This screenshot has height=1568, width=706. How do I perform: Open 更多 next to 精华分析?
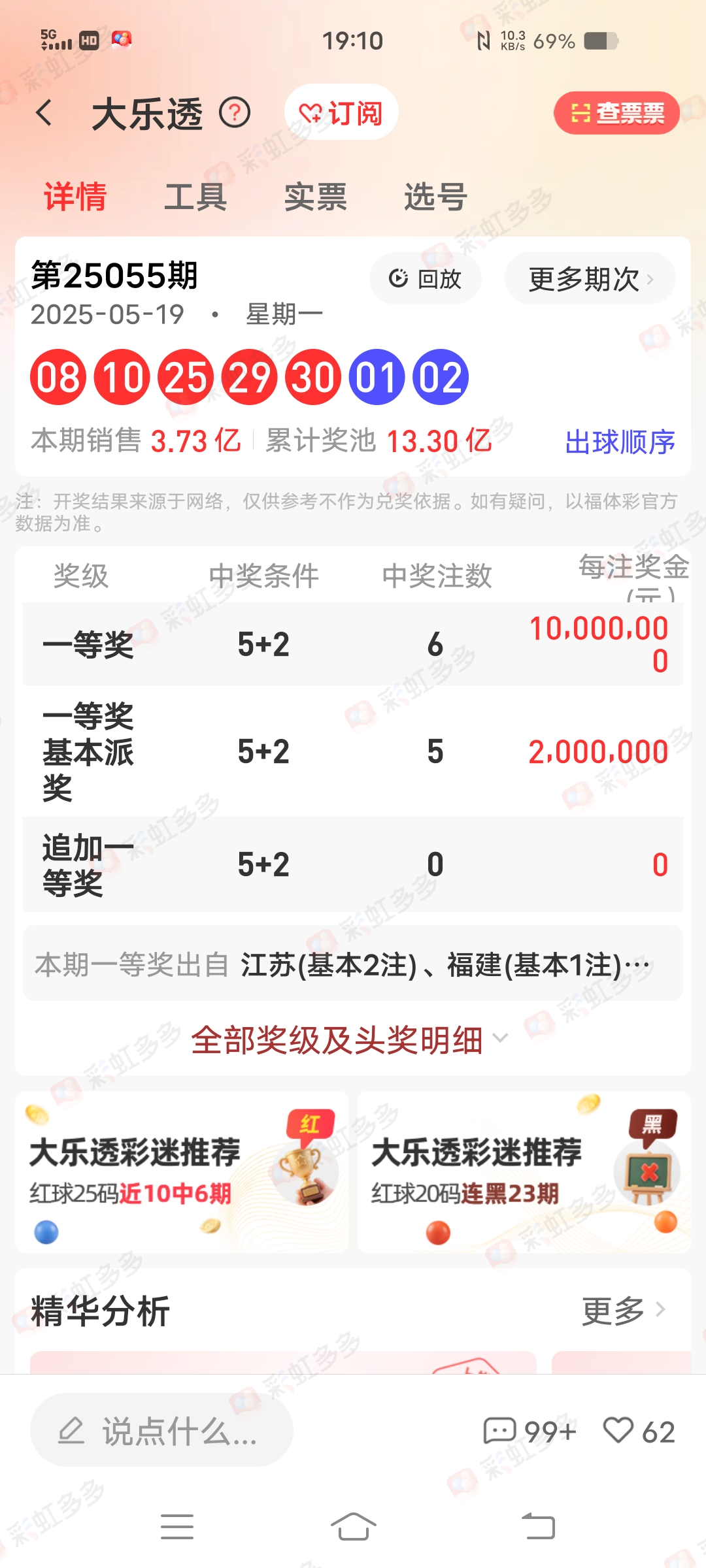pyautogui.click(x=623, y=1310)
